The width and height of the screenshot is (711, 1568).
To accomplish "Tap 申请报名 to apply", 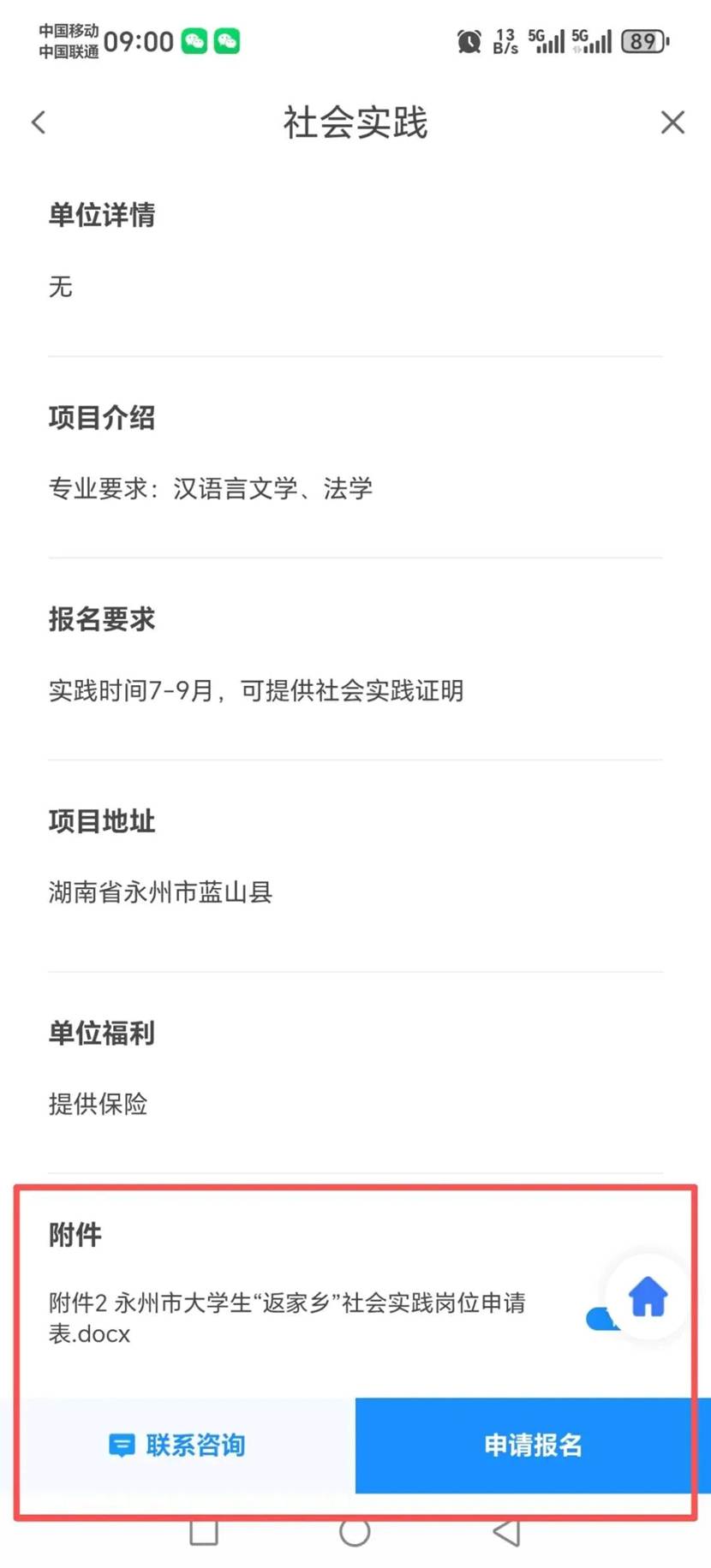I will click(533, 1446).
